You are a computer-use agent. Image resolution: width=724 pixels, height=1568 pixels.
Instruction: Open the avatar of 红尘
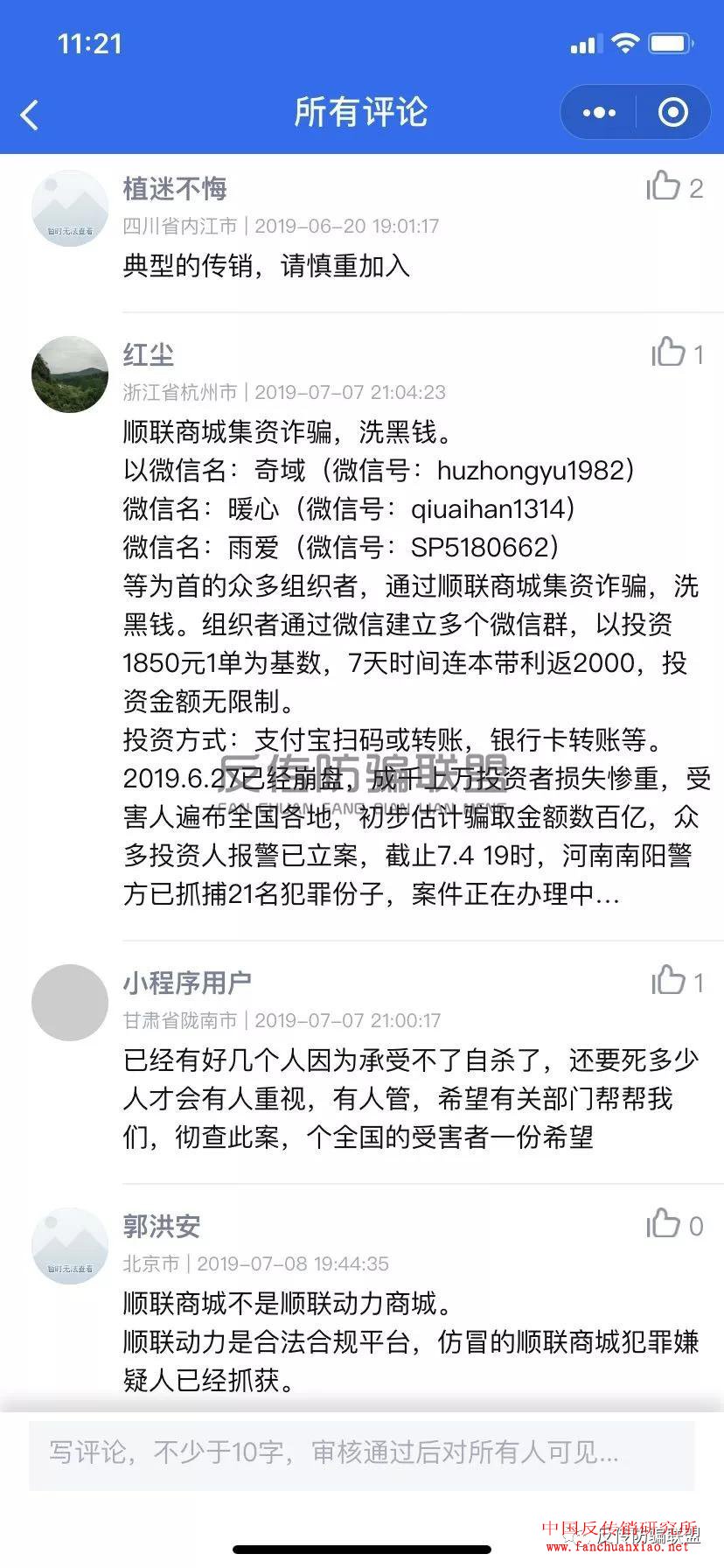coord(70,374)
